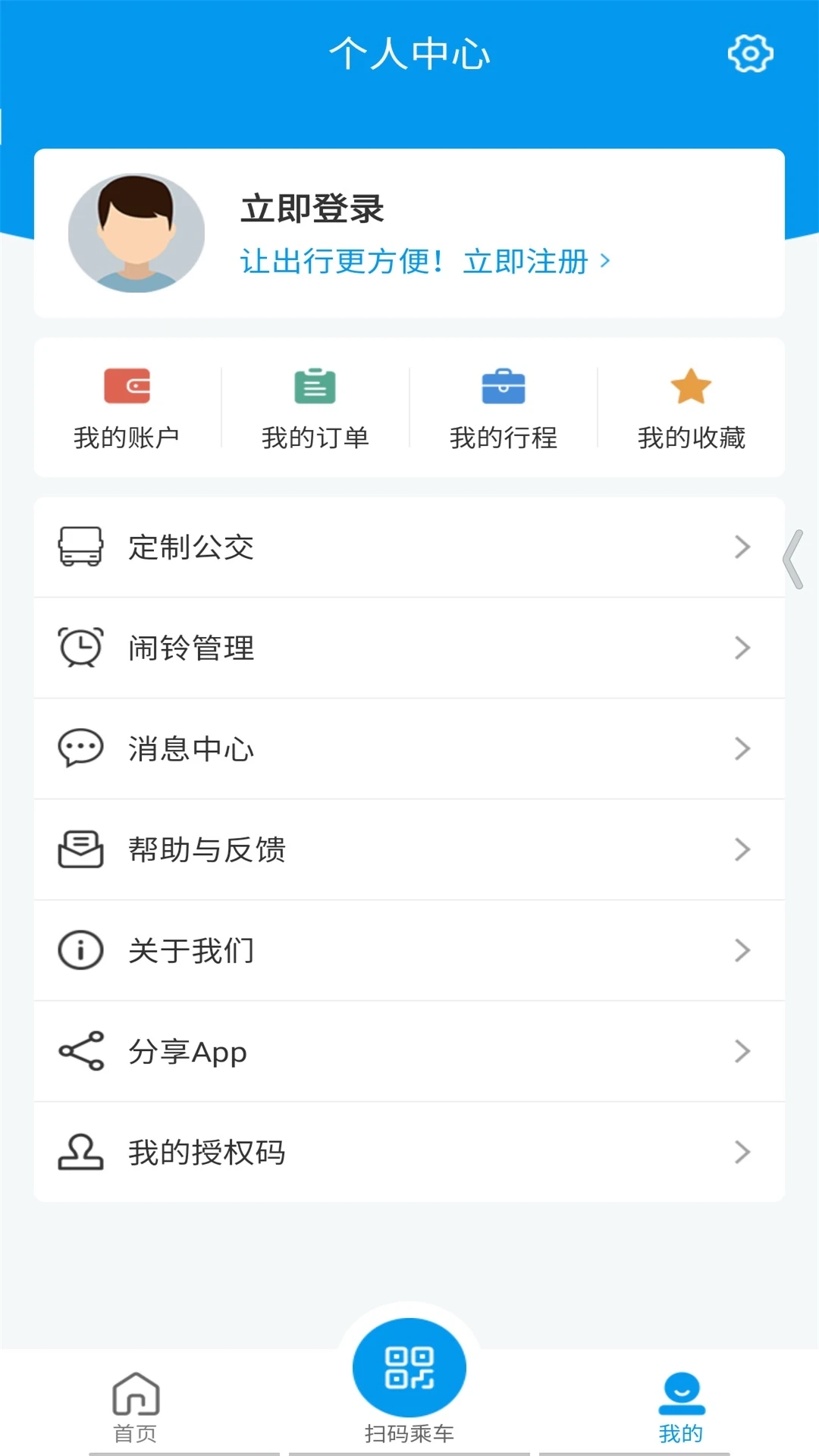Screen dimensions: 819x1456
Task: Open favorites using the 我的收藏 star icon
Action: pyautogui.click(x=690, y=387)
